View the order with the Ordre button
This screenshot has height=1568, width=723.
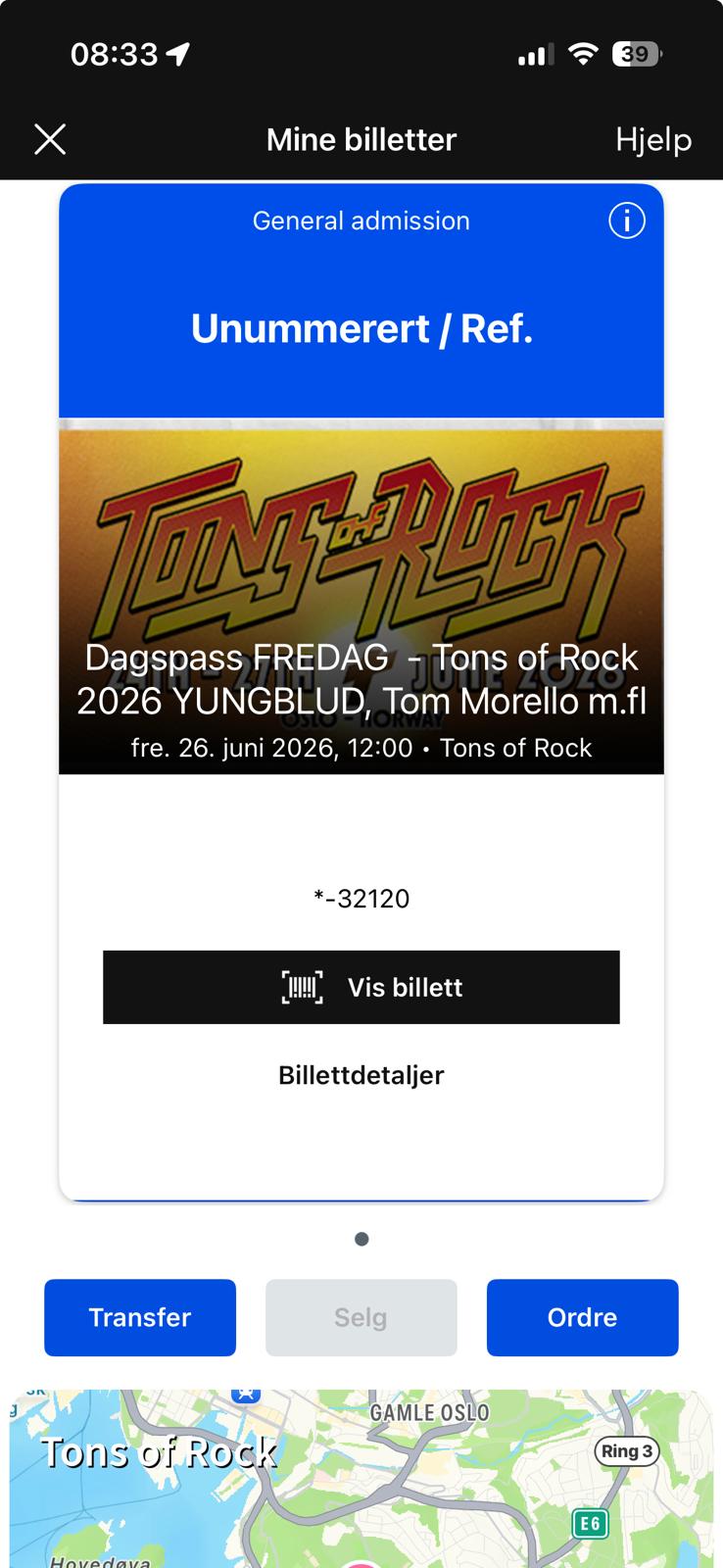(582, 1317)
